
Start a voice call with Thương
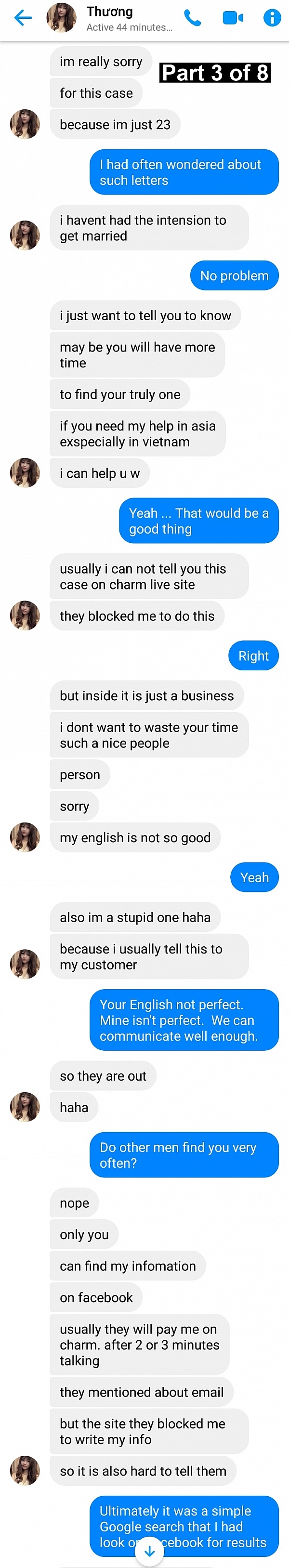click(x=193, y=18)
